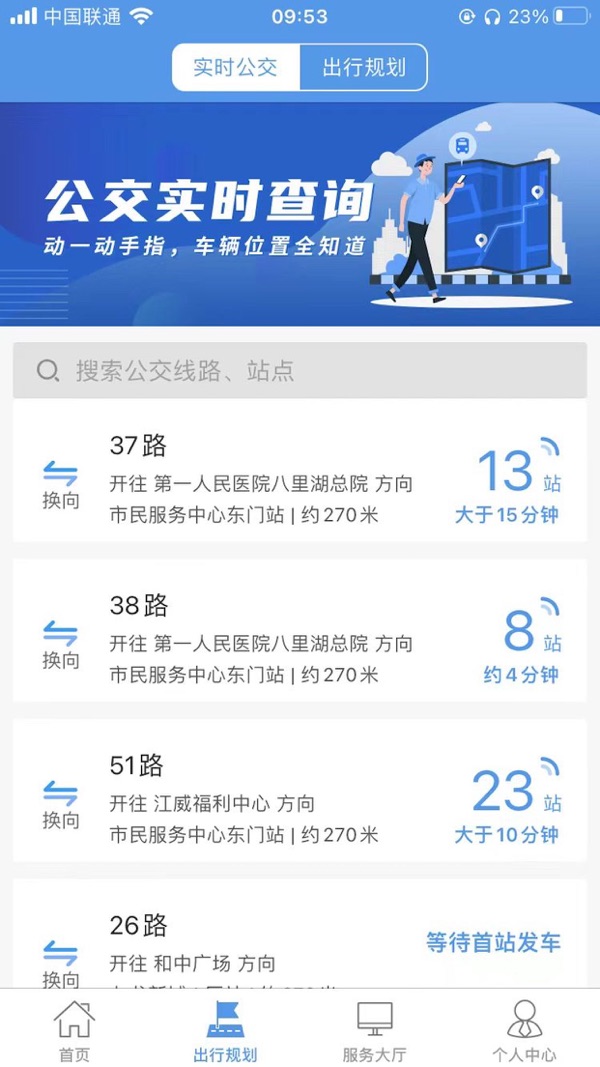Image resolution: width=600 pixels, height=1067 pixels.
Task: Go to the 首页 tab
Action: click(x=74, y=1030)
